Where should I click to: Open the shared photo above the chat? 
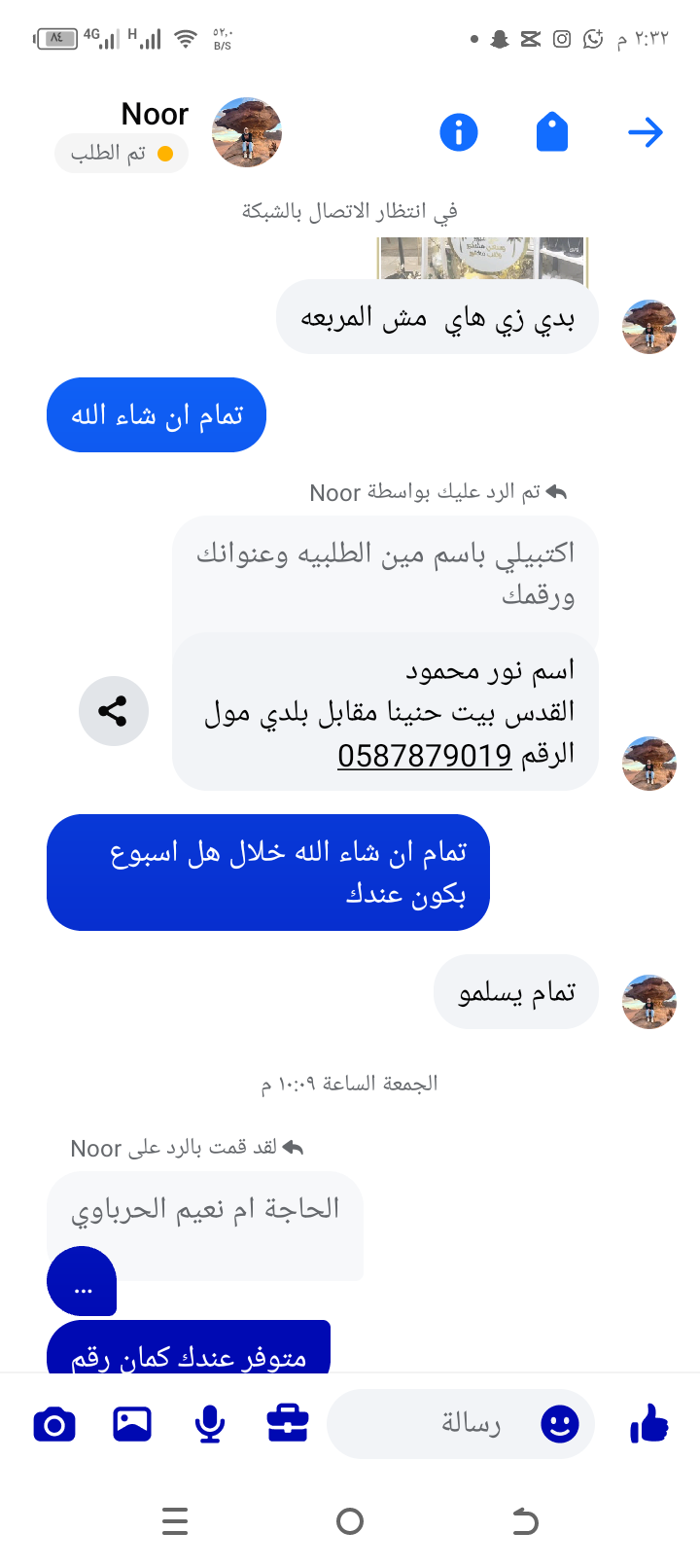[x=482, y=257]
